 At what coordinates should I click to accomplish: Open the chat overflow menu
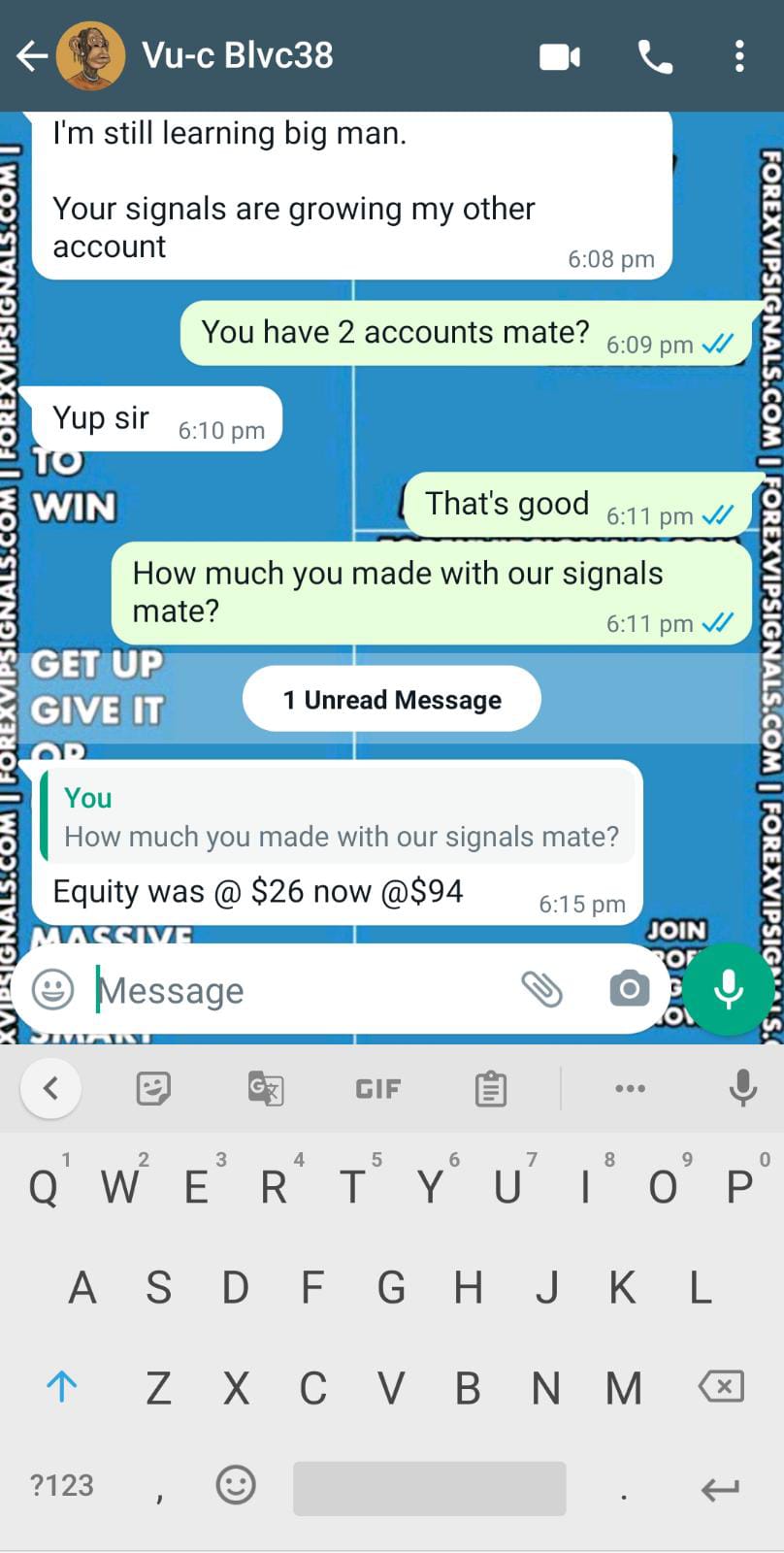pyautogui.click(x=739, y=56)
